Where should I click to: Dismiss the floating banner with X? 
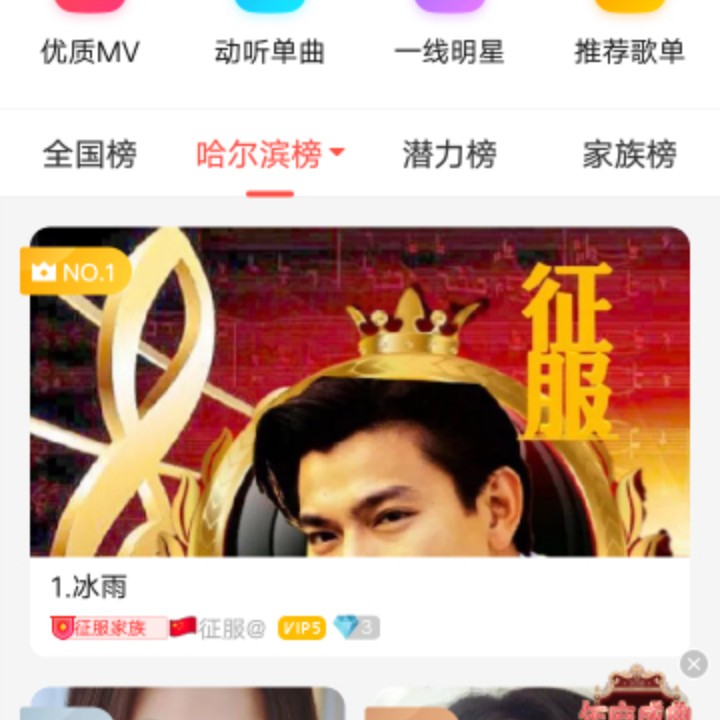(x=693, y=663)
